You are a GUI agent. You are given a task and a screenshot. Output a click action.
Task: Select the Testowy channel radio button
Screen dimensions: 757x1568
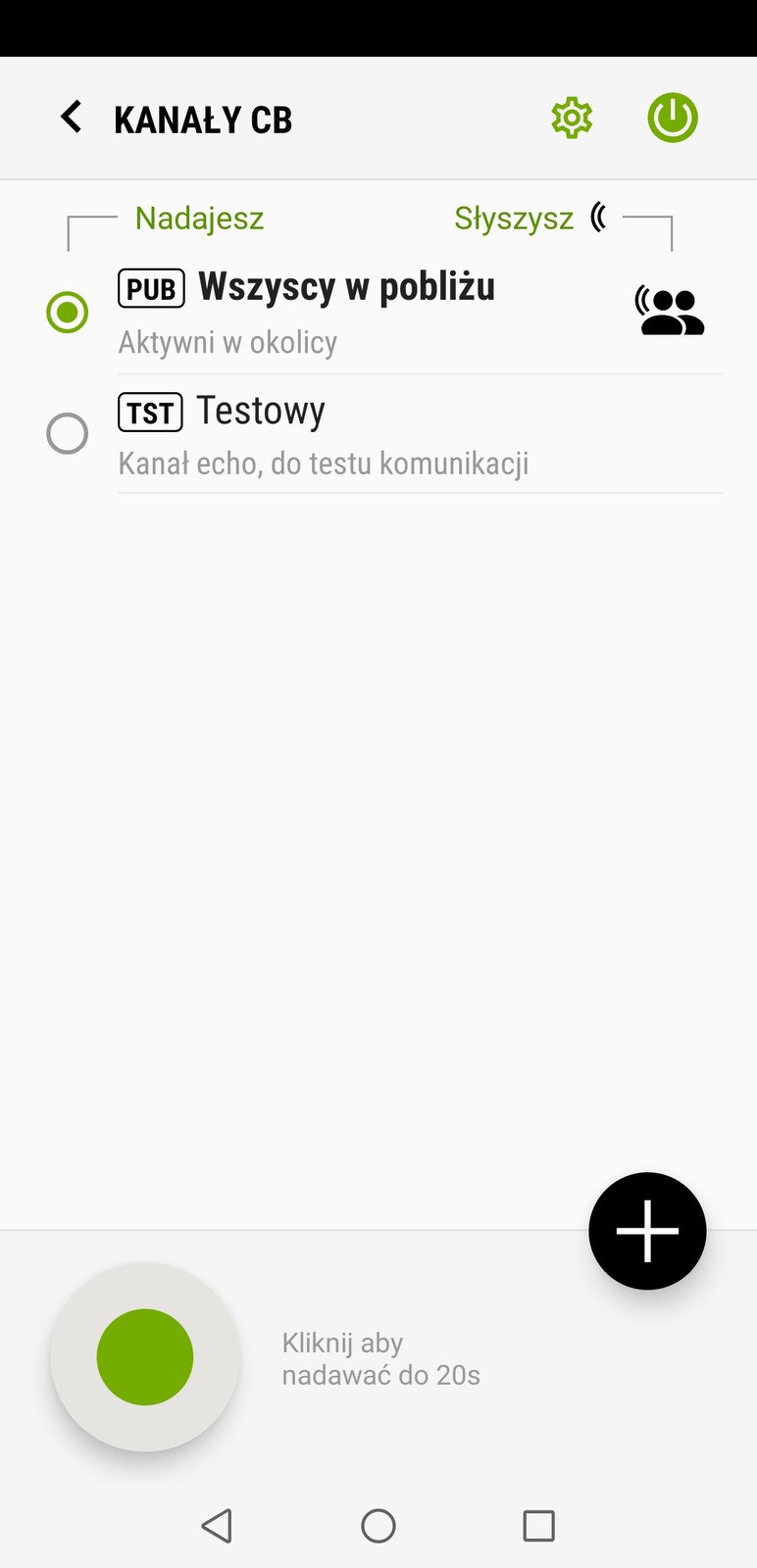point(67,434)
